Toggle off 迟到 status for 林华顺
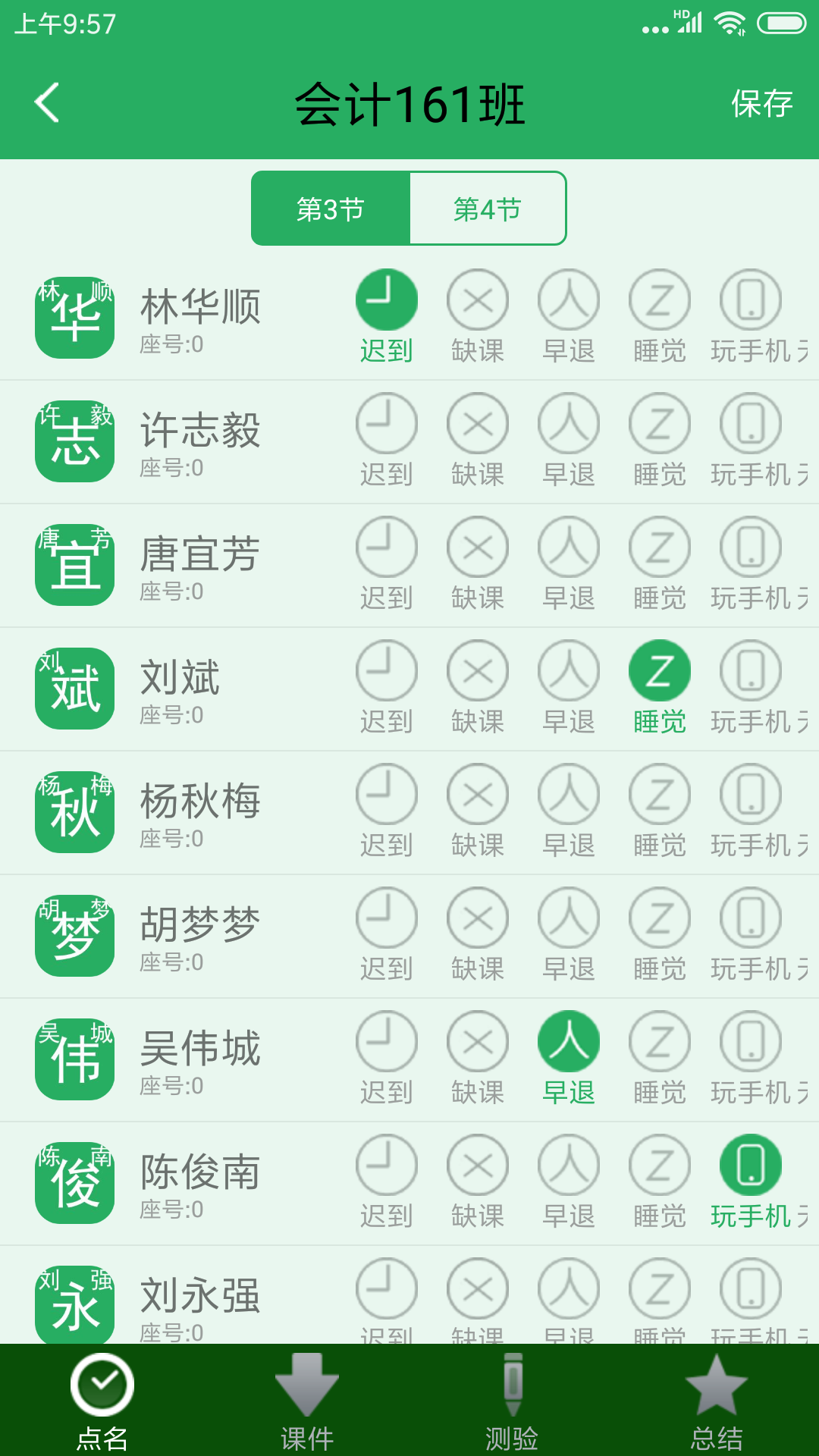Image resolution: width=819 pixels, height=1456 pixels. pyautogui.click(x=387, y=299)
